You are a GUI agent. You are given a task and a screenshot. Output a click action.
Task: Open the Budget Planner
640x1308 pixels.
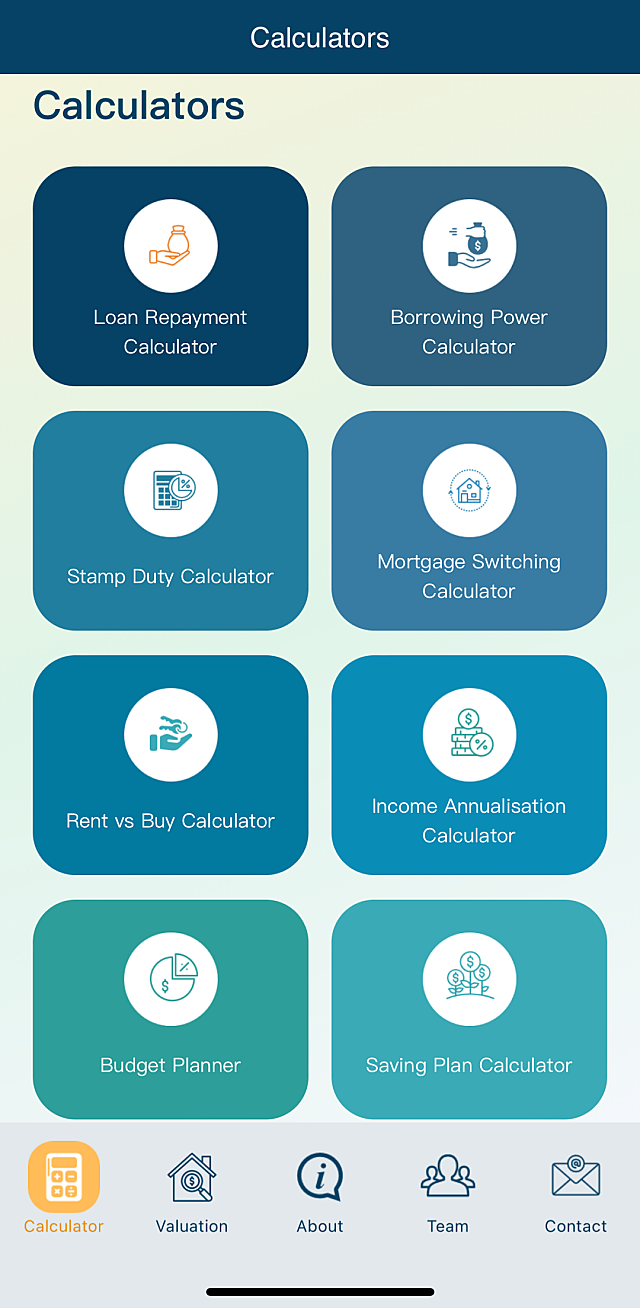170,1008
